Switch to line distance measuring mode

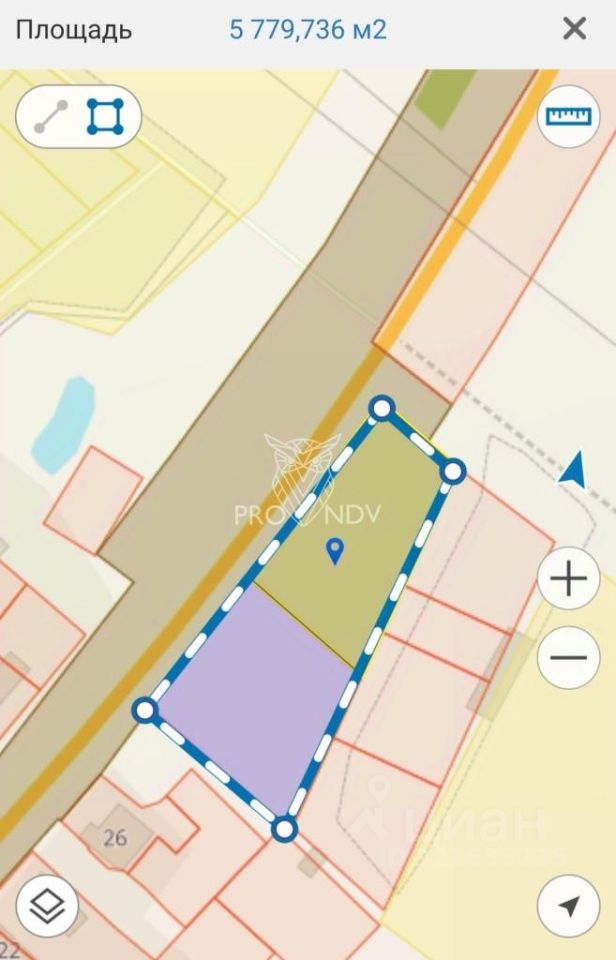click(51, 117)
